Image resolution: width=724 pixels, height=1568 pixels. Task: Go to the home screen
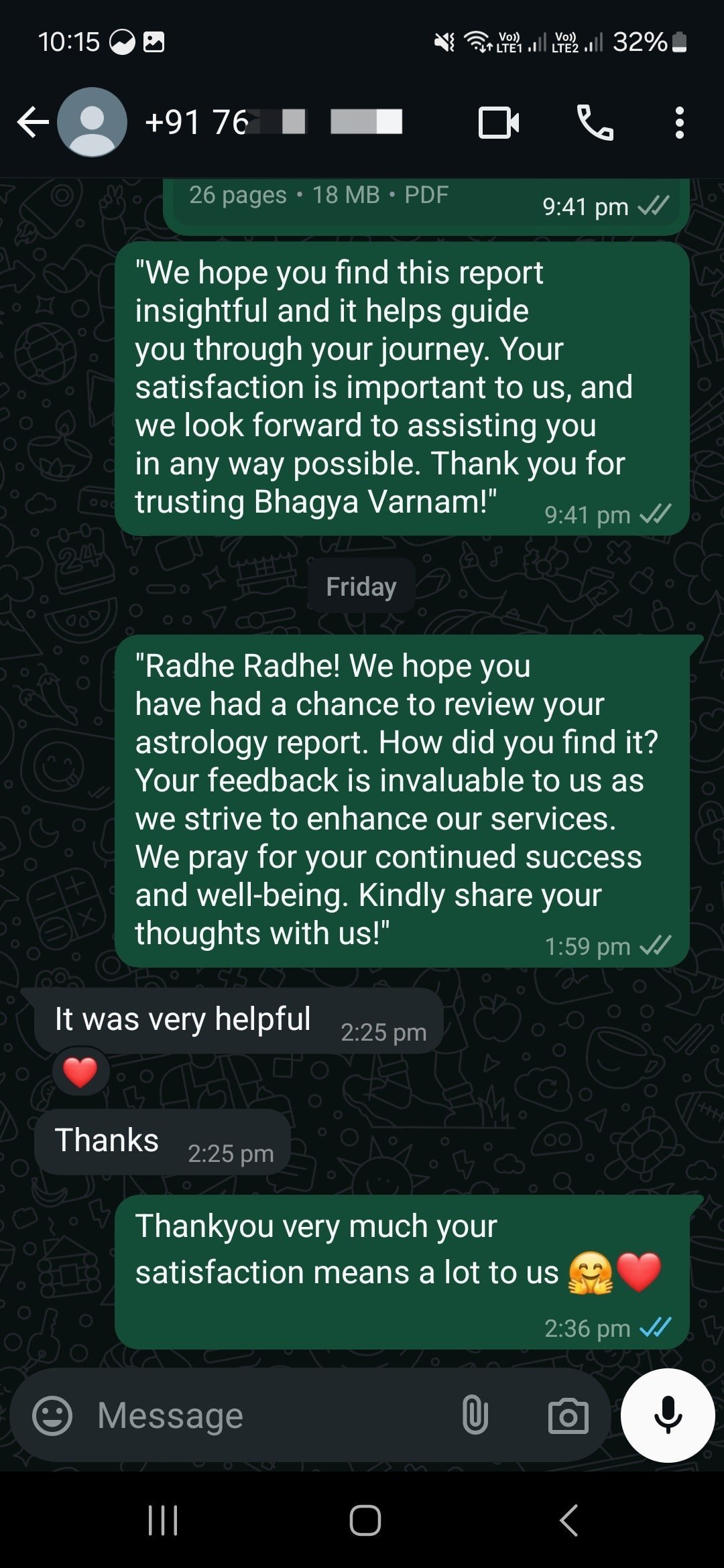click(x=365, y=1520)
